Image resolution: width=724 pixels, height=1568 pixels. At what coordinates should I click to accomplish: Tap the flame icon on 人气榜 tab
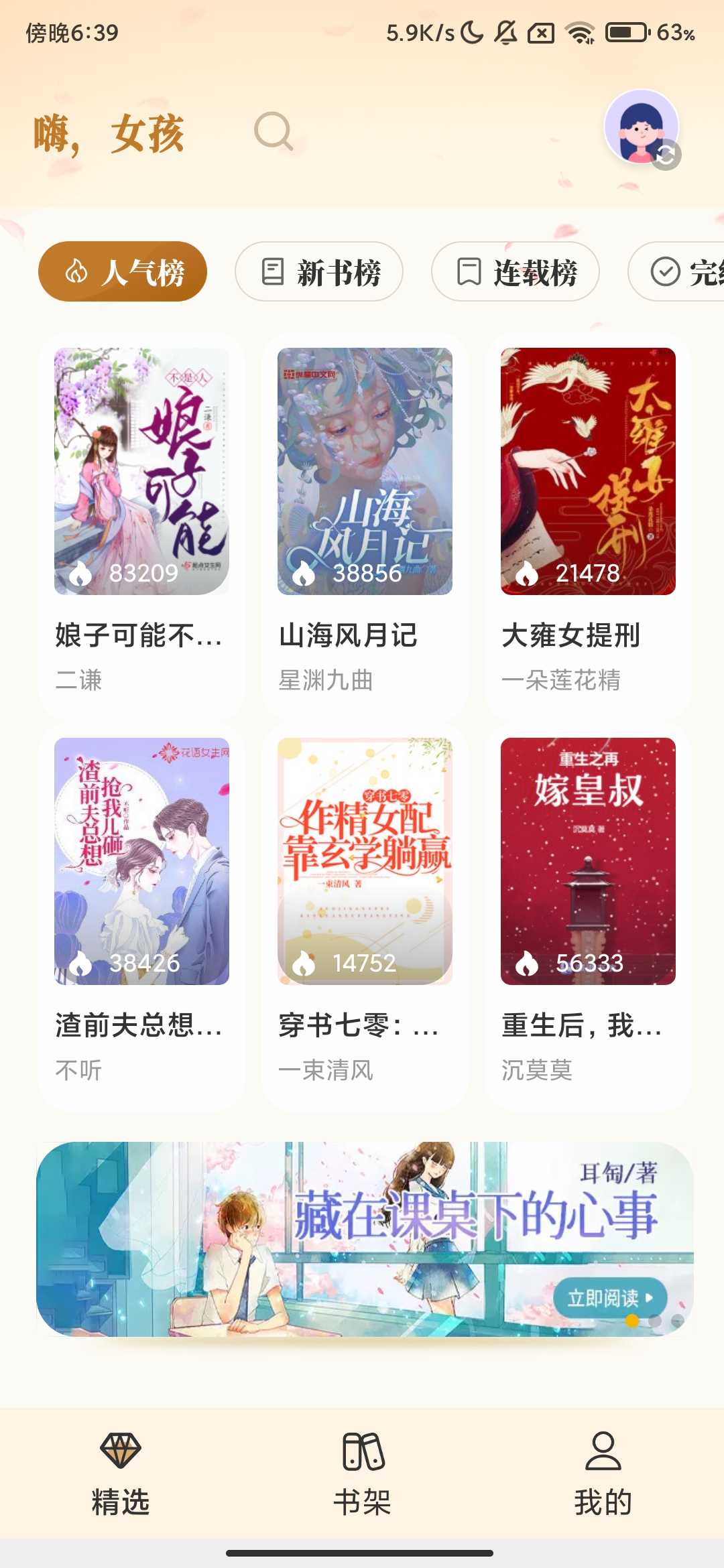click(78, 271)
